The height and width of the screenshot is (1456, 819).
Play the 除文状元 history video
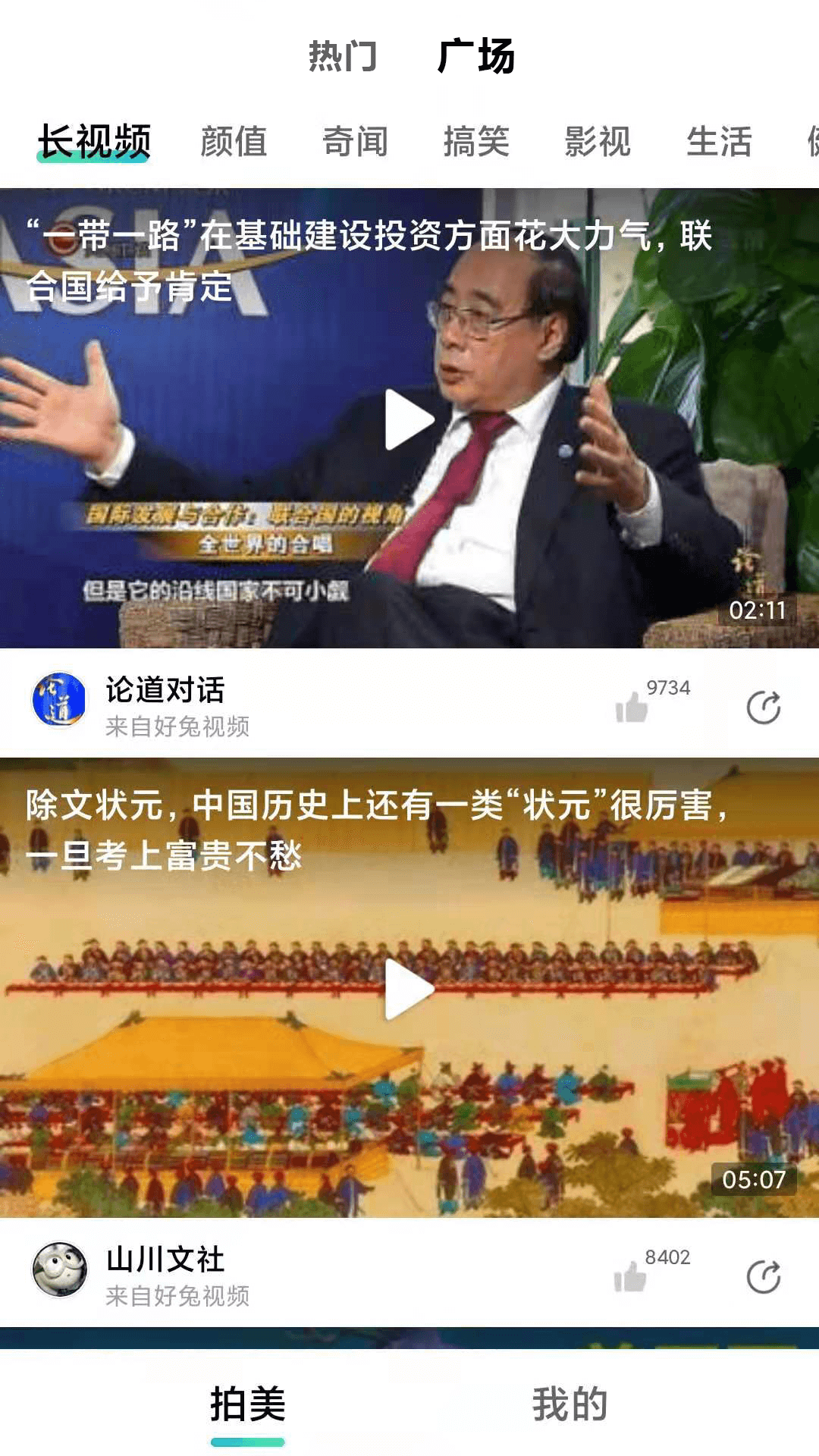coord(409,989)
